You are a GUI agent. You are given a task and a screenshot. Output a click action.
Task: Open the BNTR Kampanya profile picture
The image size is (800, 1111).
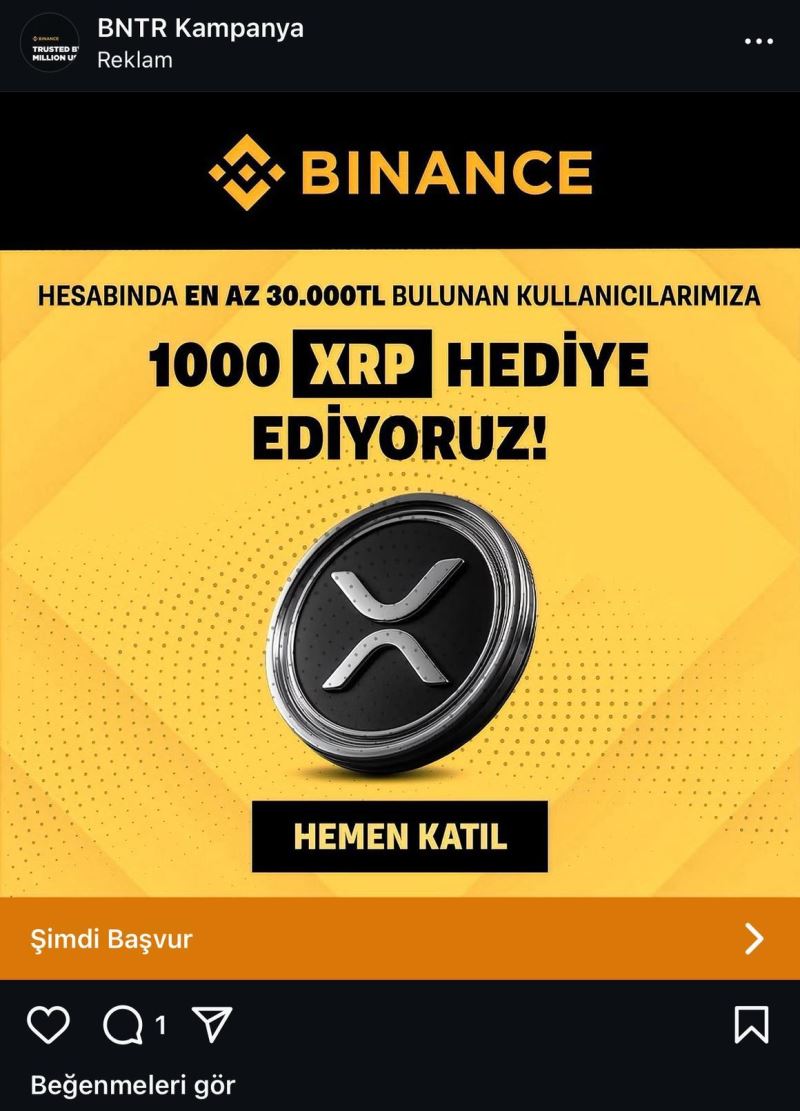tap(50, 43)
